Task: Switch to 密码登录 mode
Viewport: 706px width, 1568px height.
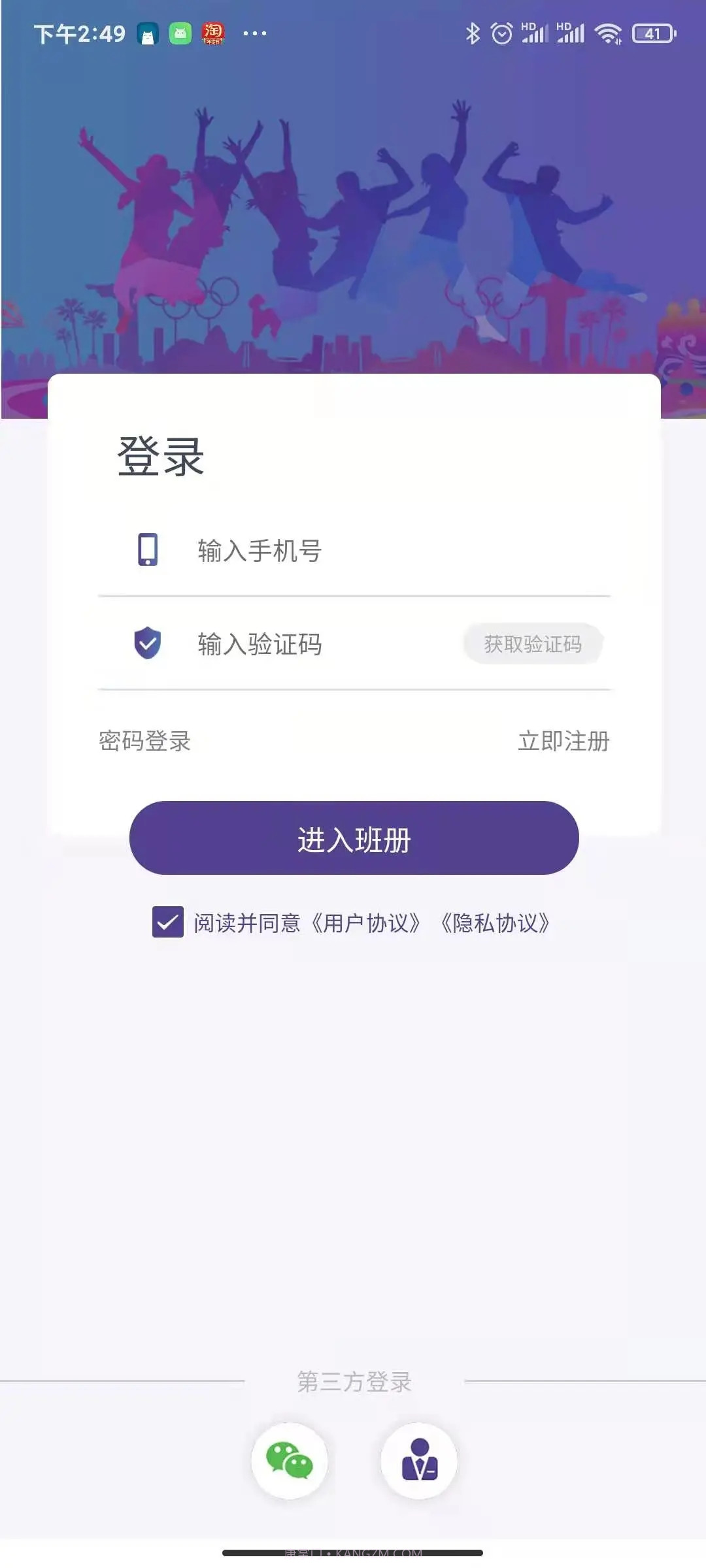Action: pyautogui.click(x=145, y=742)
